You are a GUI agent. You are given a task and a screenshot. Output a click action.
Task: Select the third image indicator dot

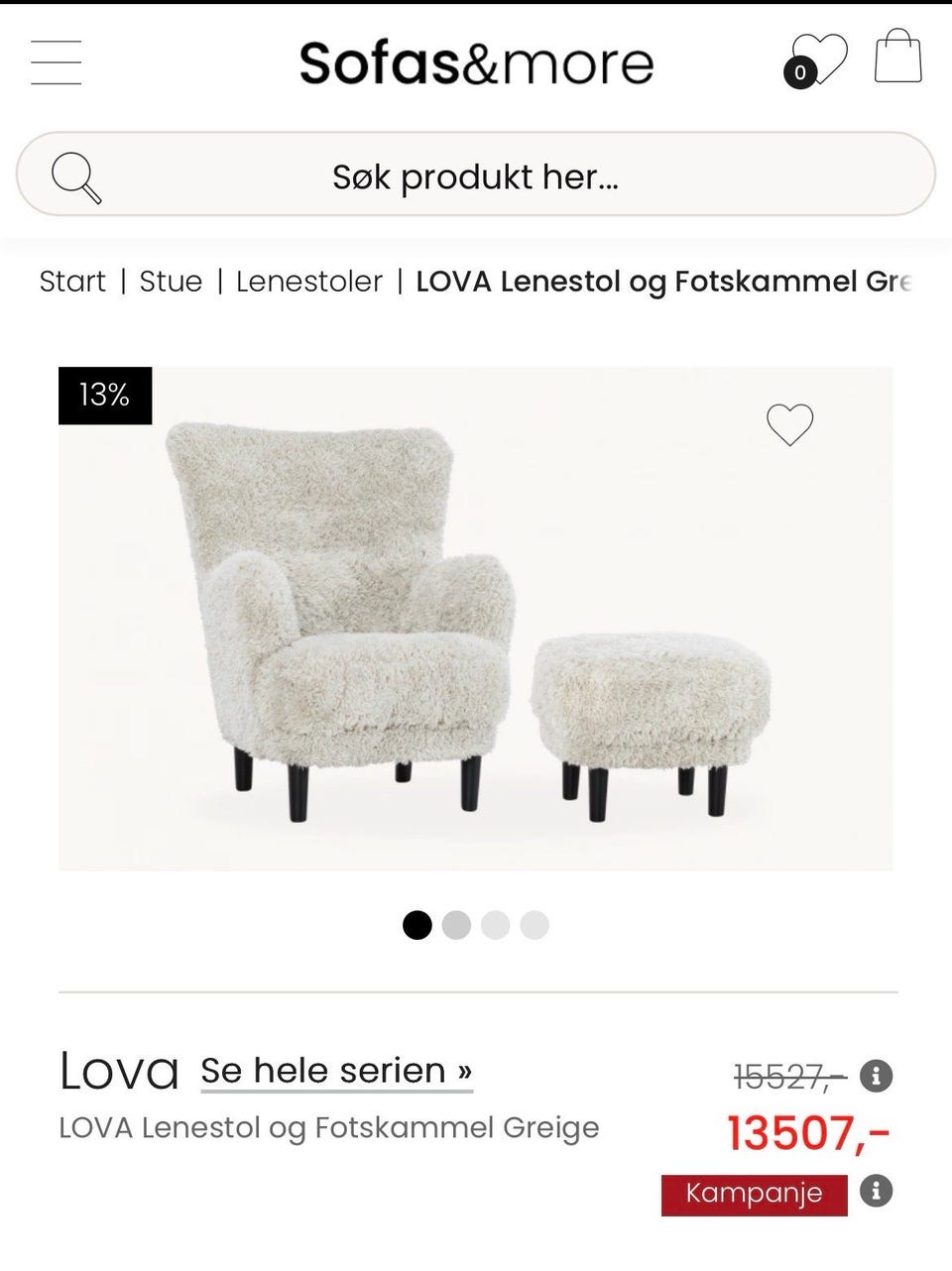tap(495, 925)
